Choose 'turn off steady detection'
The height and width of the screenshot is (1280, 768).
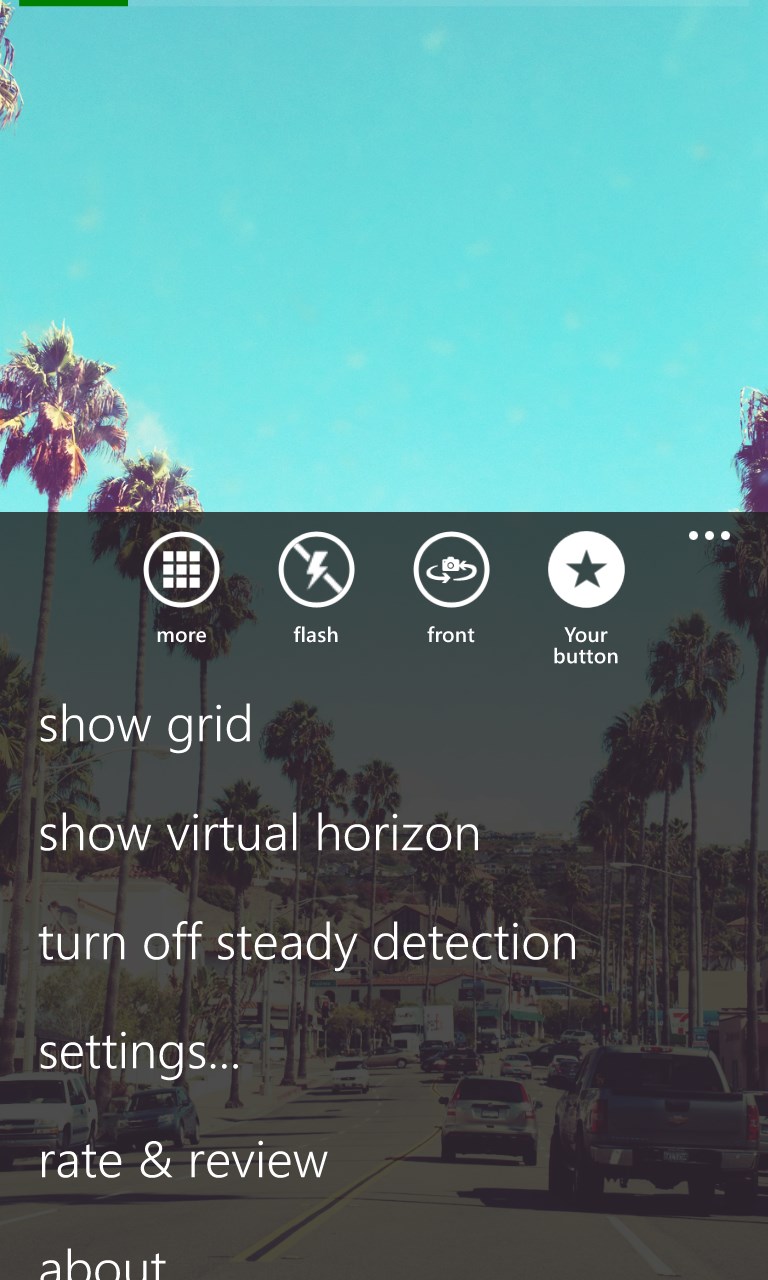pyautogui.click(x=308, y=942)
